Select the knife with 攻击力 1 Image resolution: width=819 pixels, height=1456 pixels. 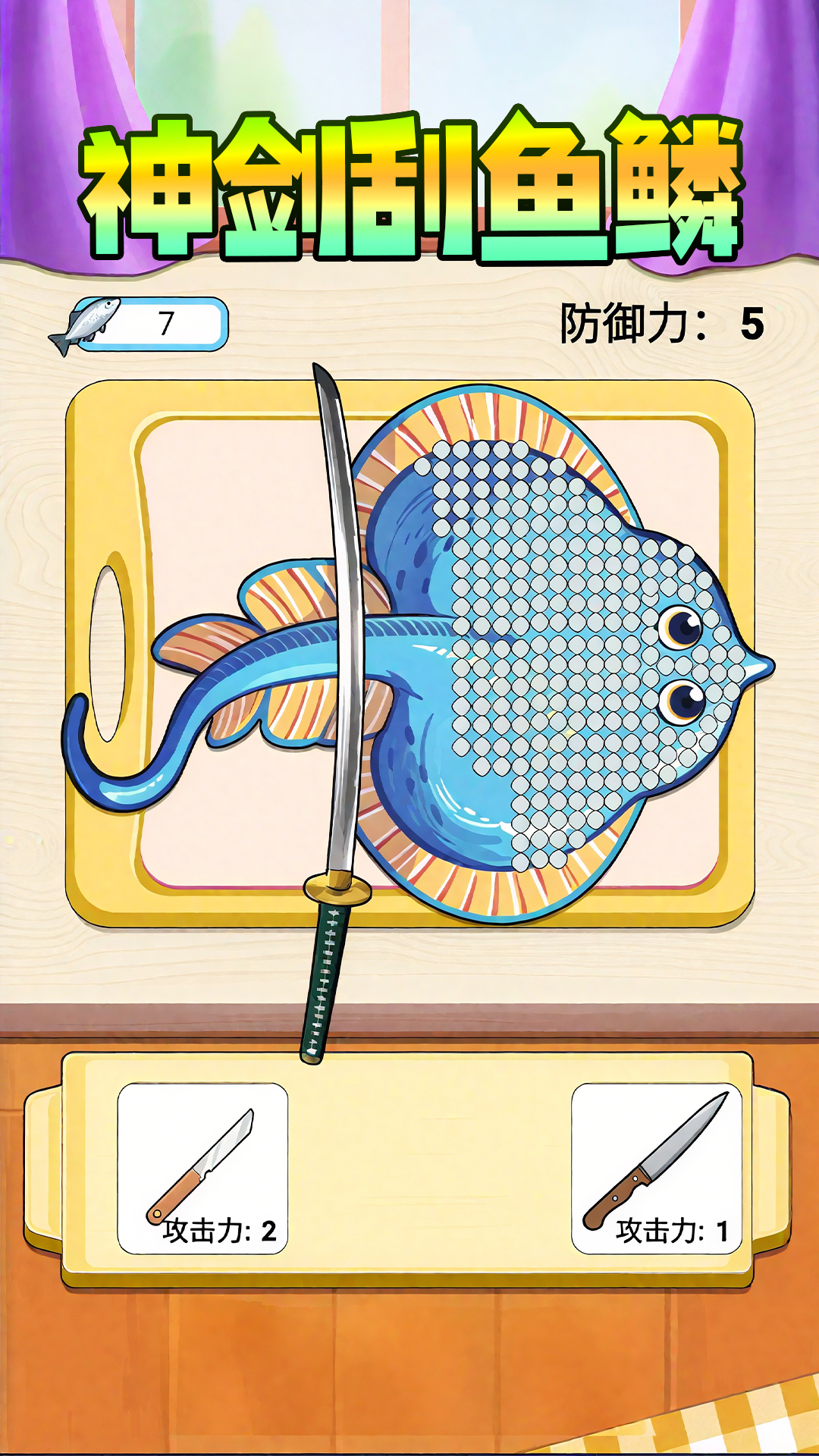tap(656, 1169)
